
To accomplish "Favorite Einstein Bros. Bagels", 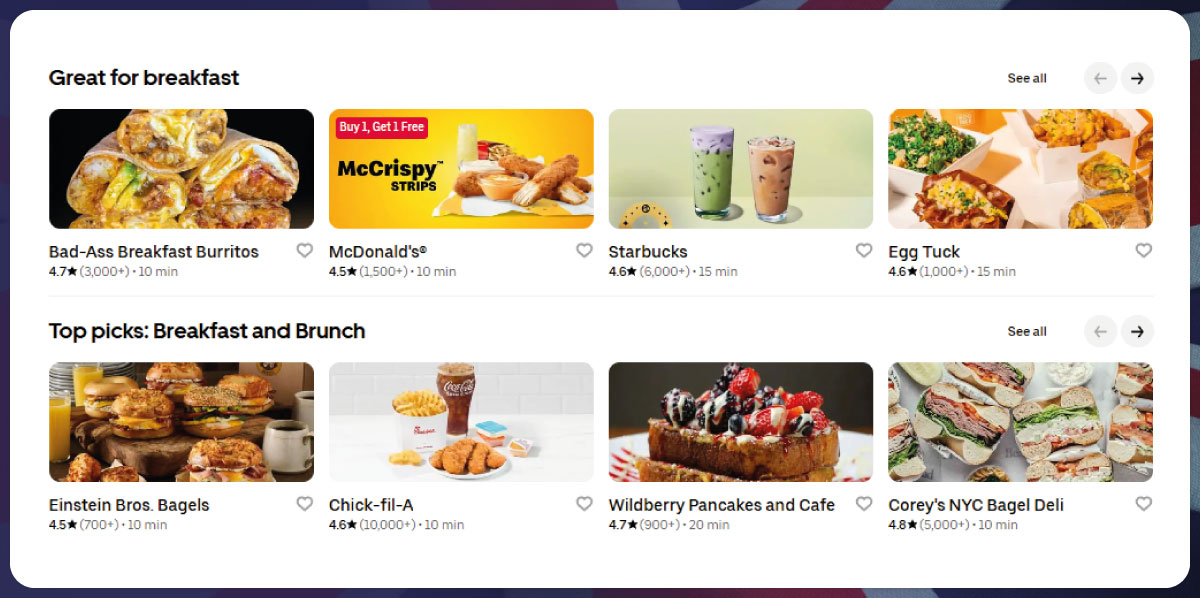I will (x=304, y=504).
